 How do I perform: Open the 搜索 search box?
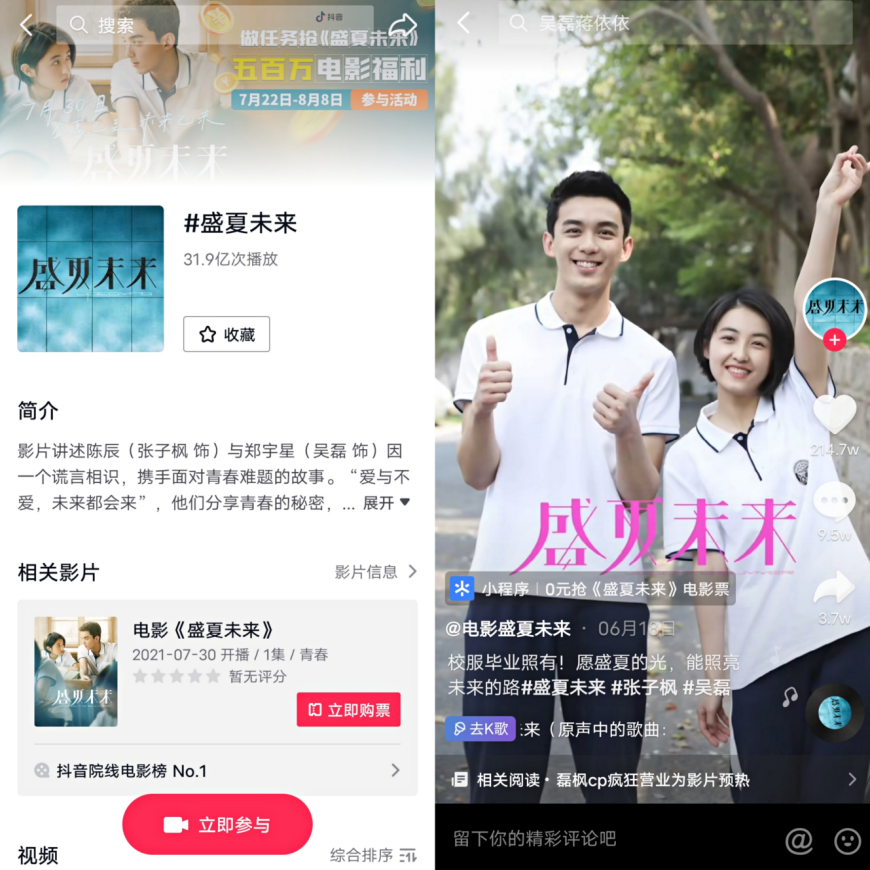point(215,25)
